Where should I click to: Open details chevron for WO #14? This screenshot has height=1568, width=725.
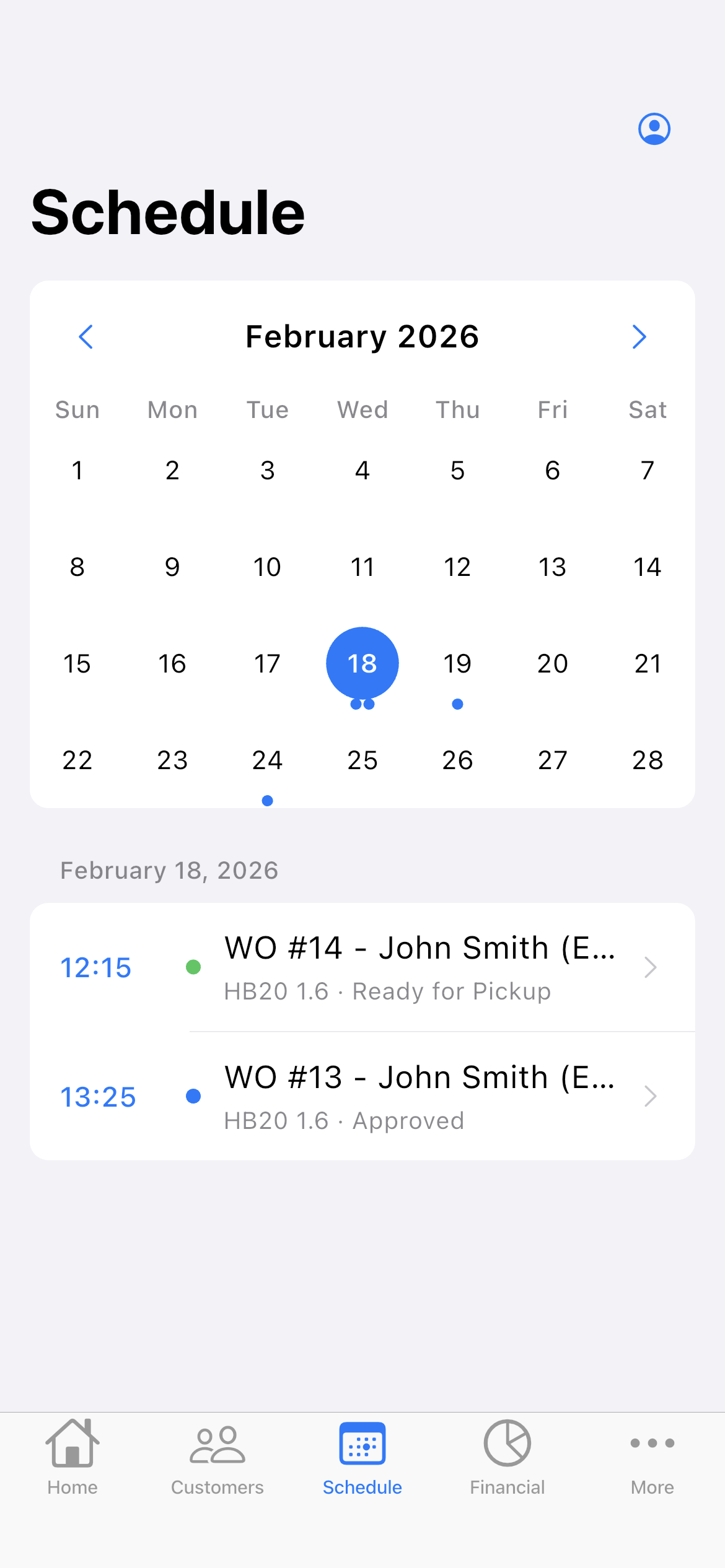click(650, 967)
